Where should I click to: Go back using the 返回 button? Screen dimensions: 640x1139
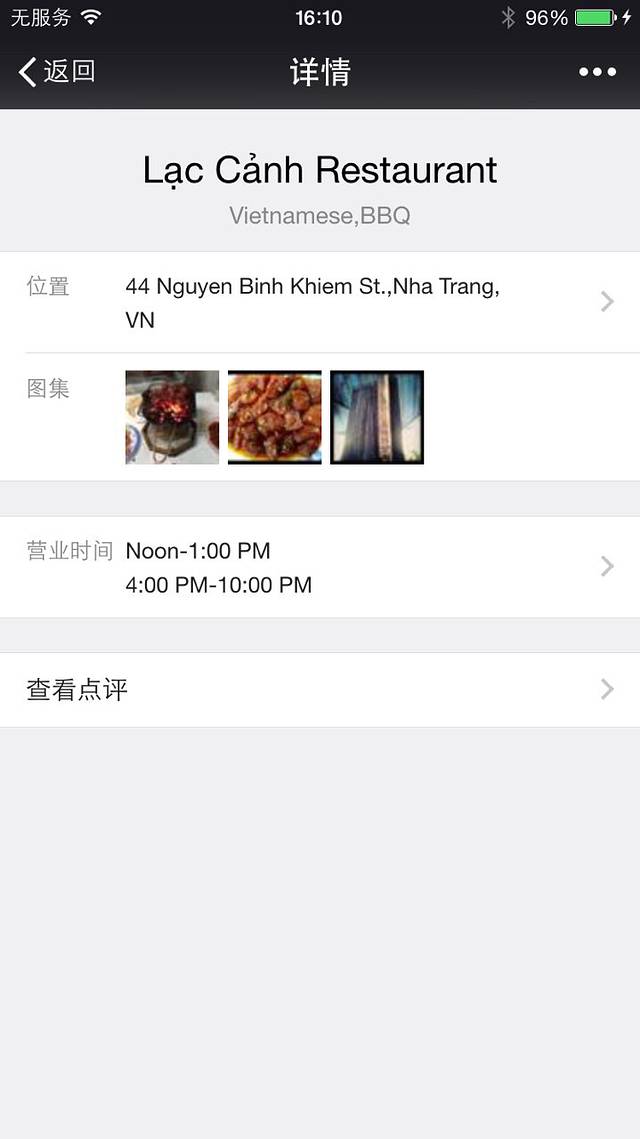[x=57, y=72]
